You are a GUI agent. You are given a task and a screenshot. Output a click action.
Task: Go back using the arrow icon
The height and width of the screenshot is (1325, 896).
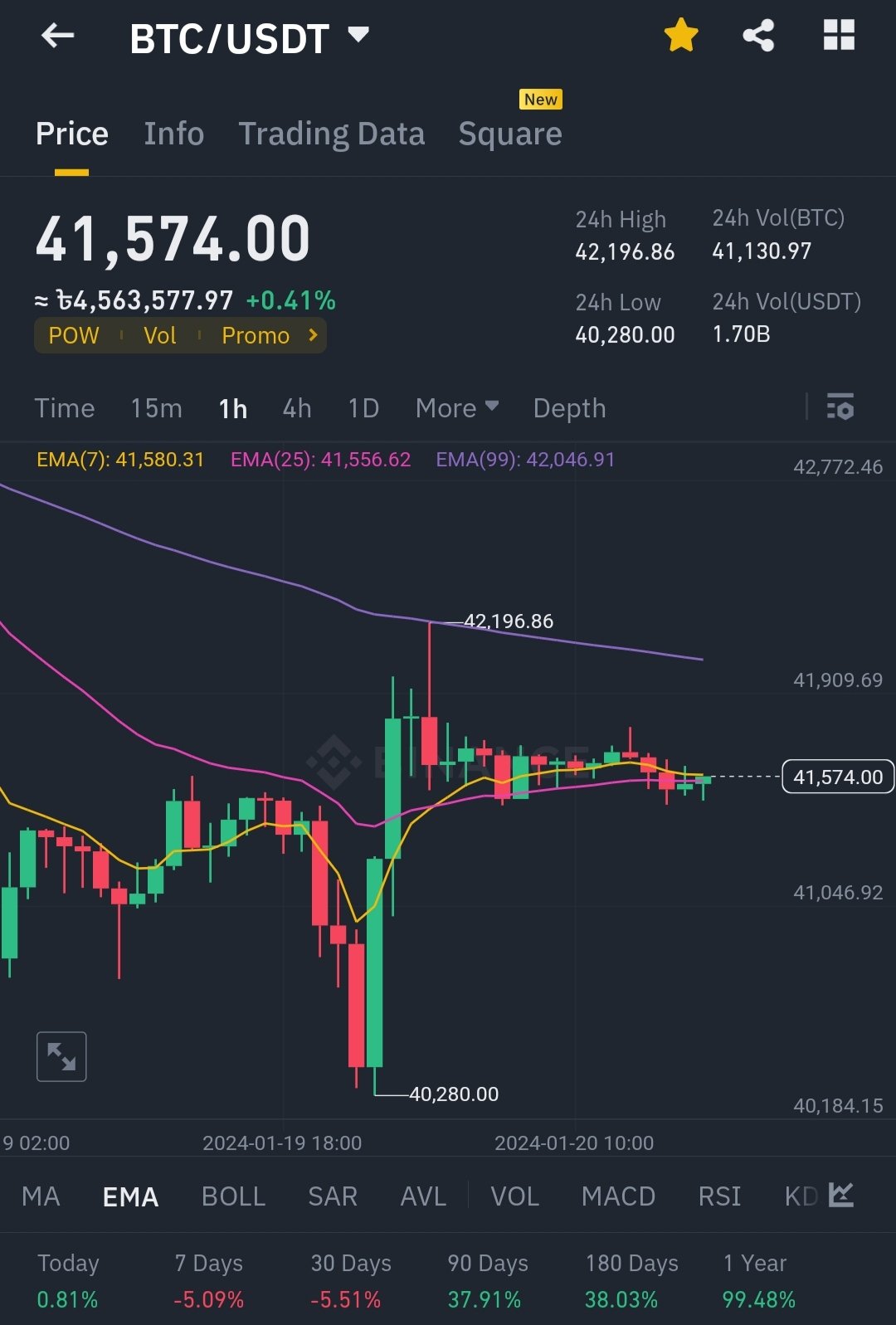(x=57, y=36)
